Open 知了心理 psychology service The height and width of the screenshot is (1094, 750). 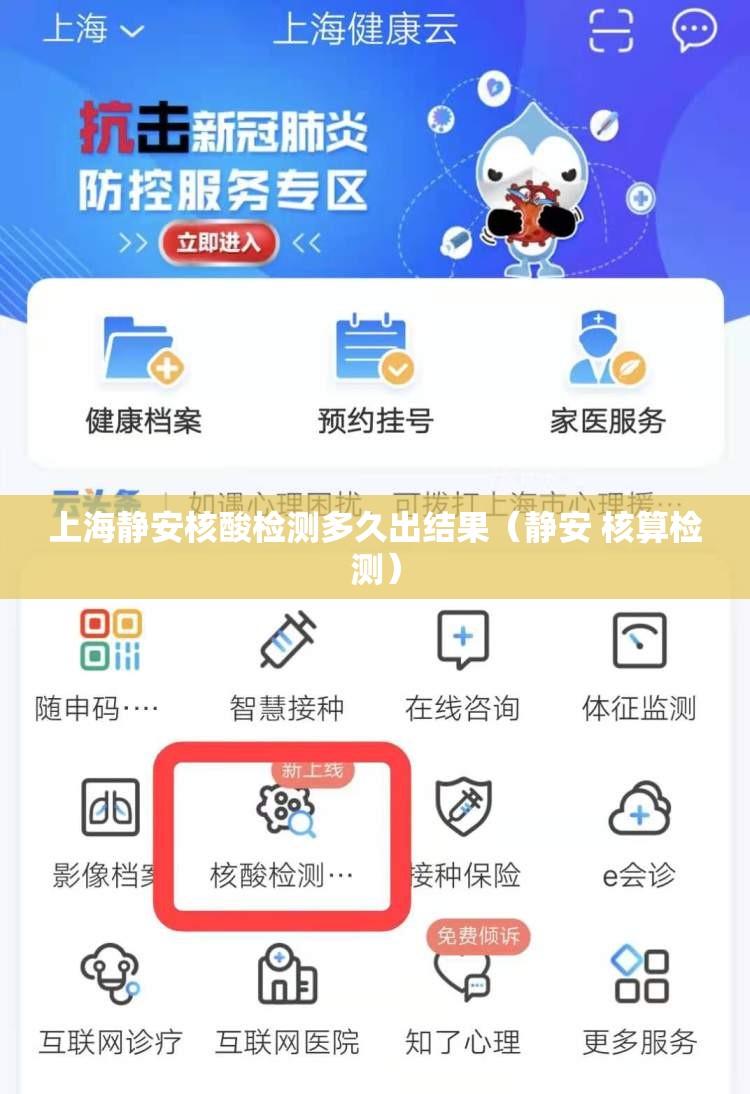click(x=462, y=998)
